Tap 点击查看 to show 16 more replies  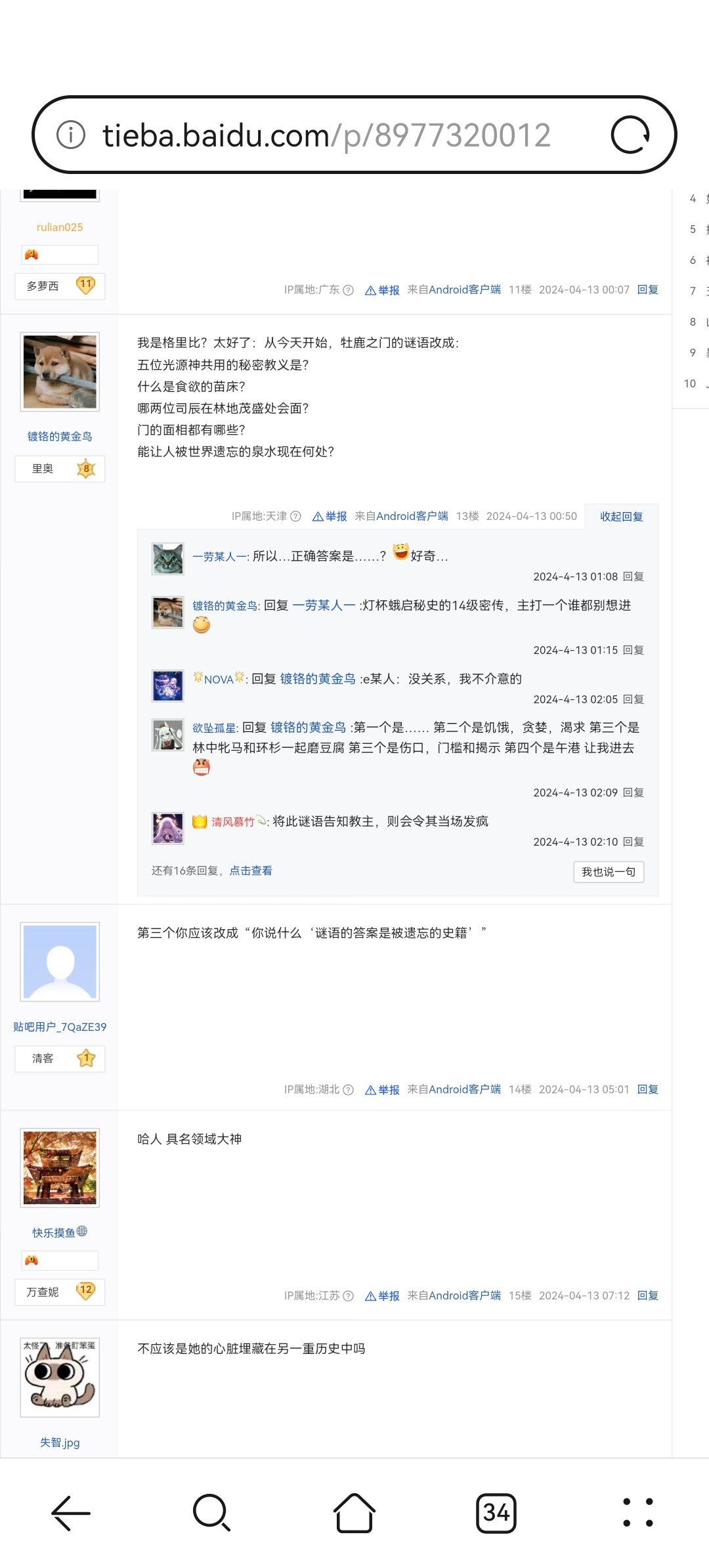251,871
